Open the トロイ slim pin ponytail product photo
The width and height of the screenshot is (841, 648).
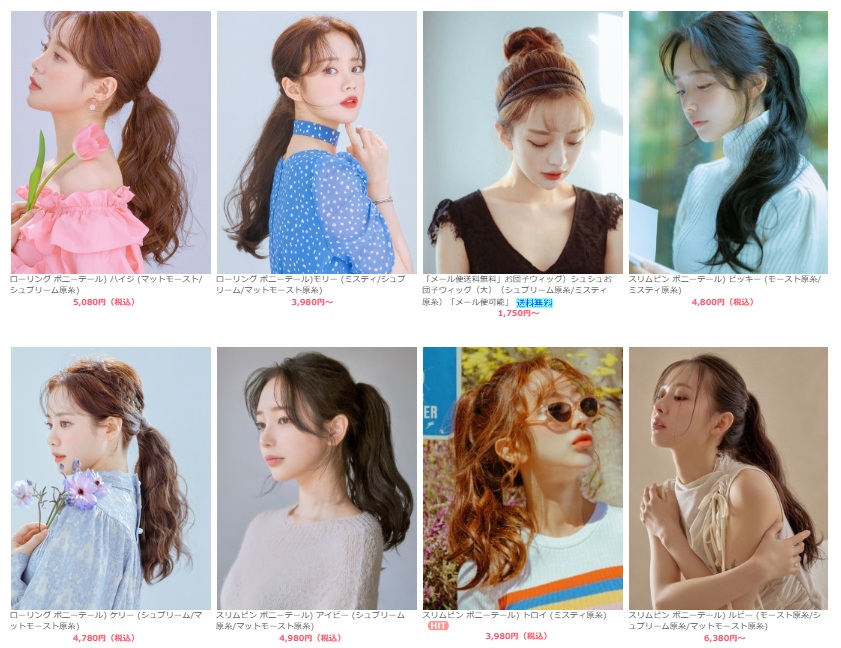pos(522,478)
